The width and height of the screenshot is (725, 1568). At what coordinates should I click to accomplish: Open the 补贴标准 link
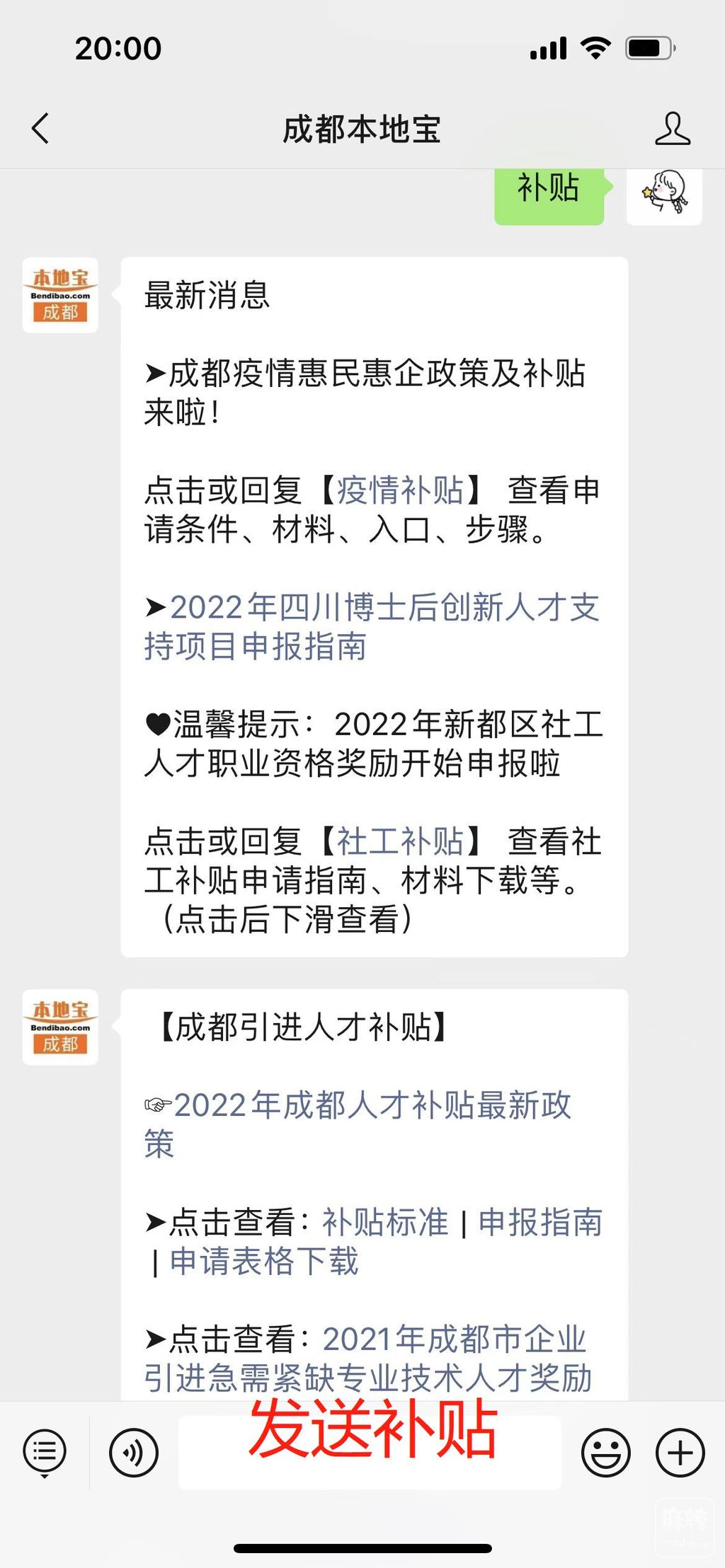[385, 1222]
